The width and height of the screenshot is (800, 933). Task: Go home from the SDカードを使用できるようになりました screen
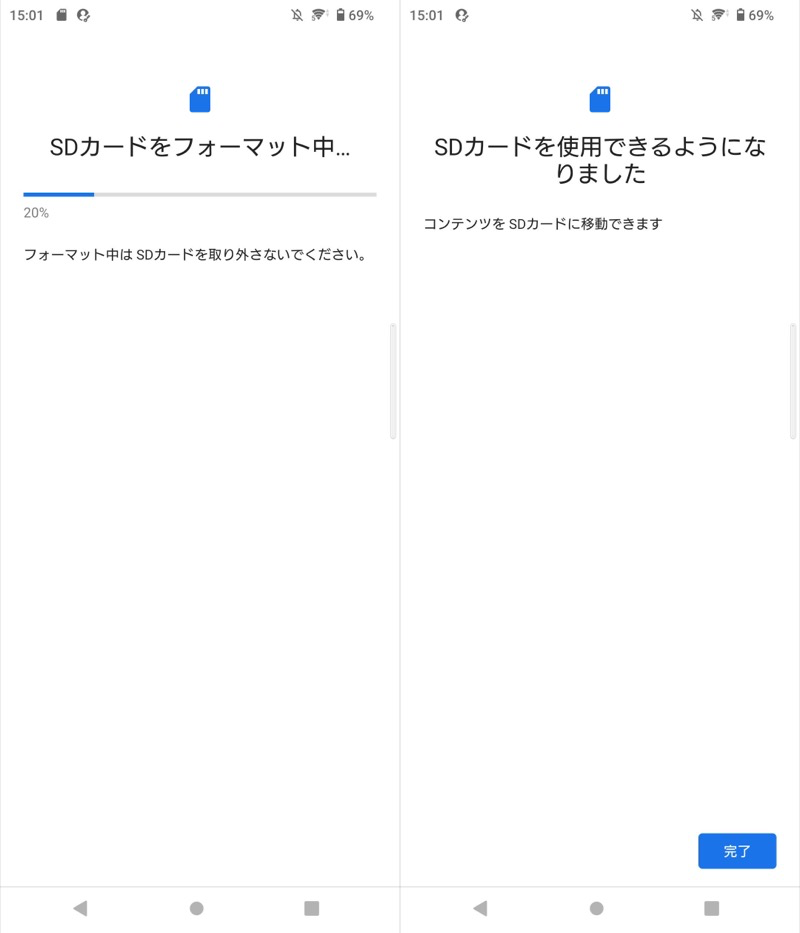coord(597,908)
